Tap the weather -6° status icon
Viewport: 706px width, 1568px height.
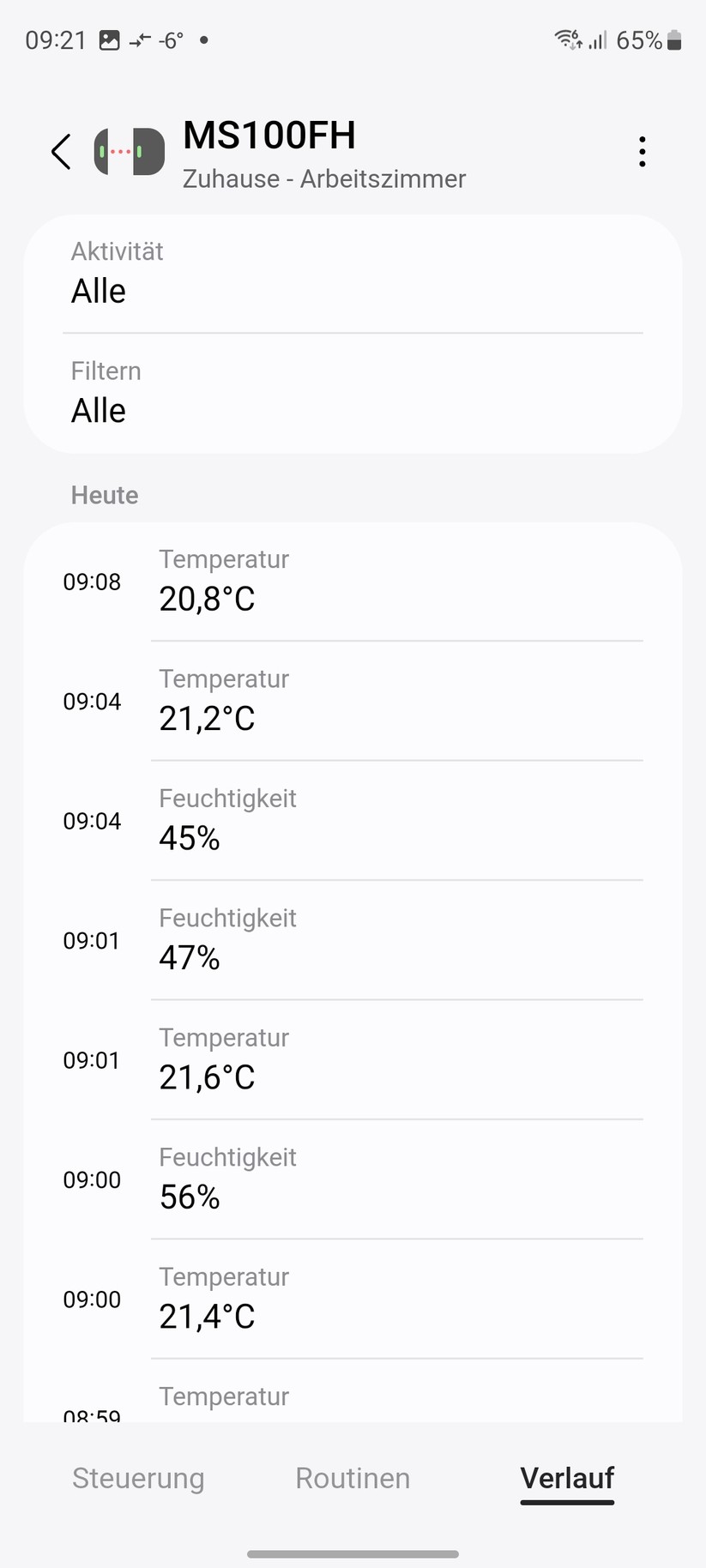167,39
